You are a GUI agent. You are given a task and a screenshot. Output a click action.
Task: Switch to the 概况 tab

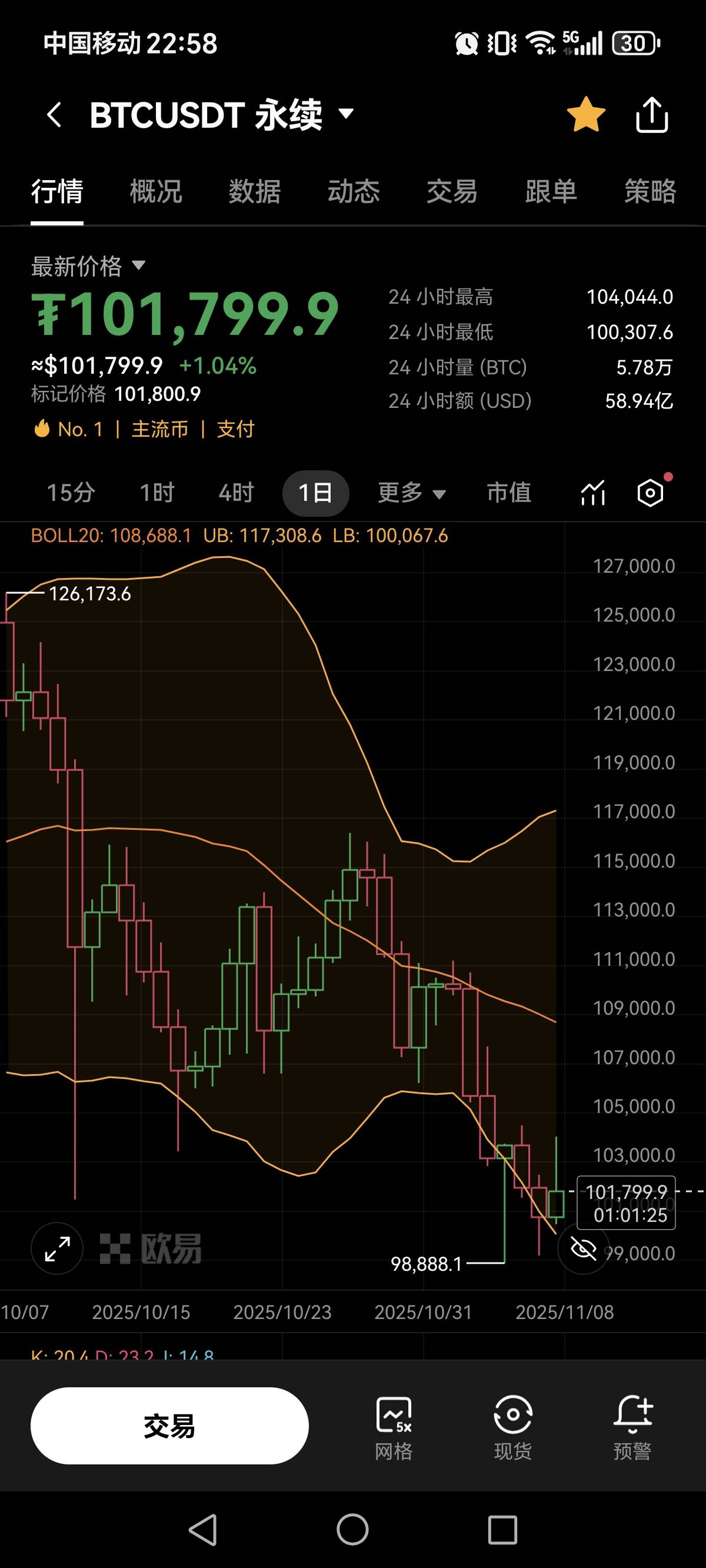pyautogui.click(x=156, y=191)
